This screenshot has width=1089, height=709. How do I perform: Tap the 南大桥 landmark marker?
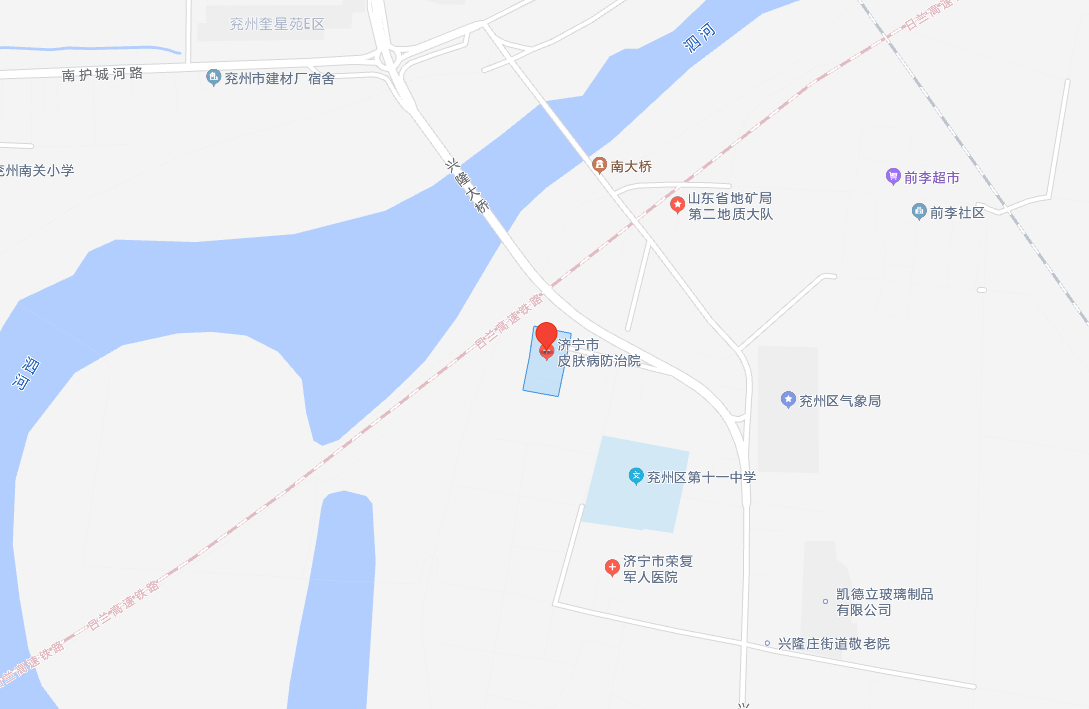click(599, 165)
